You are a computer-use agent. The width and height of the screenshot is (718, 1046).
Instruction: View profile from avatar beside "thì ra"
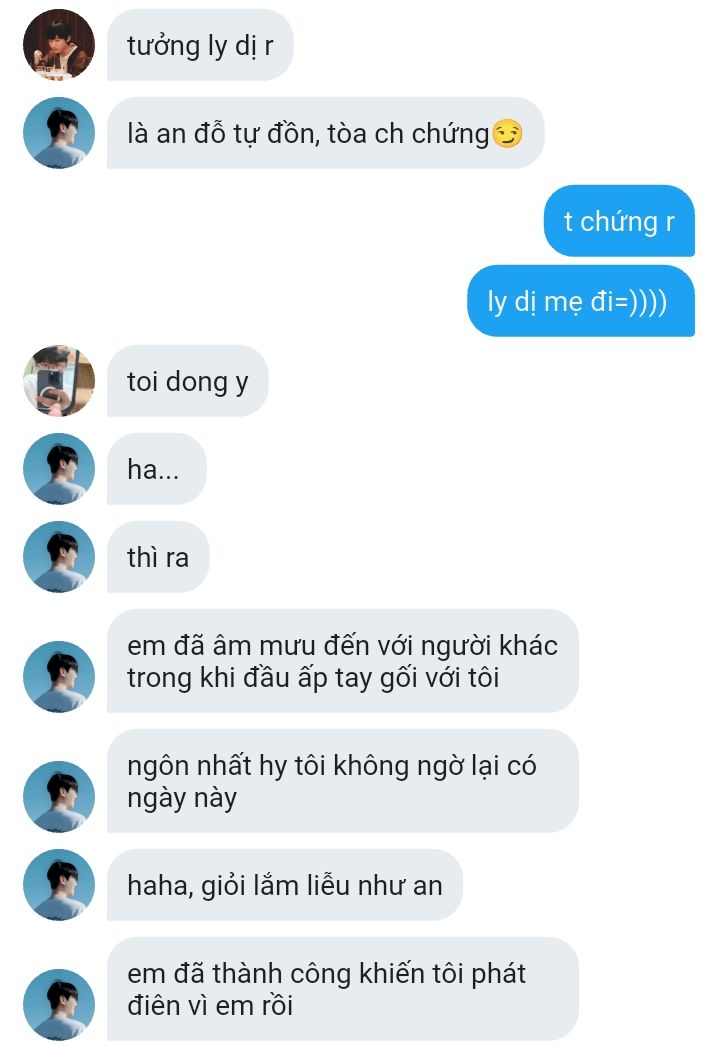59,556
